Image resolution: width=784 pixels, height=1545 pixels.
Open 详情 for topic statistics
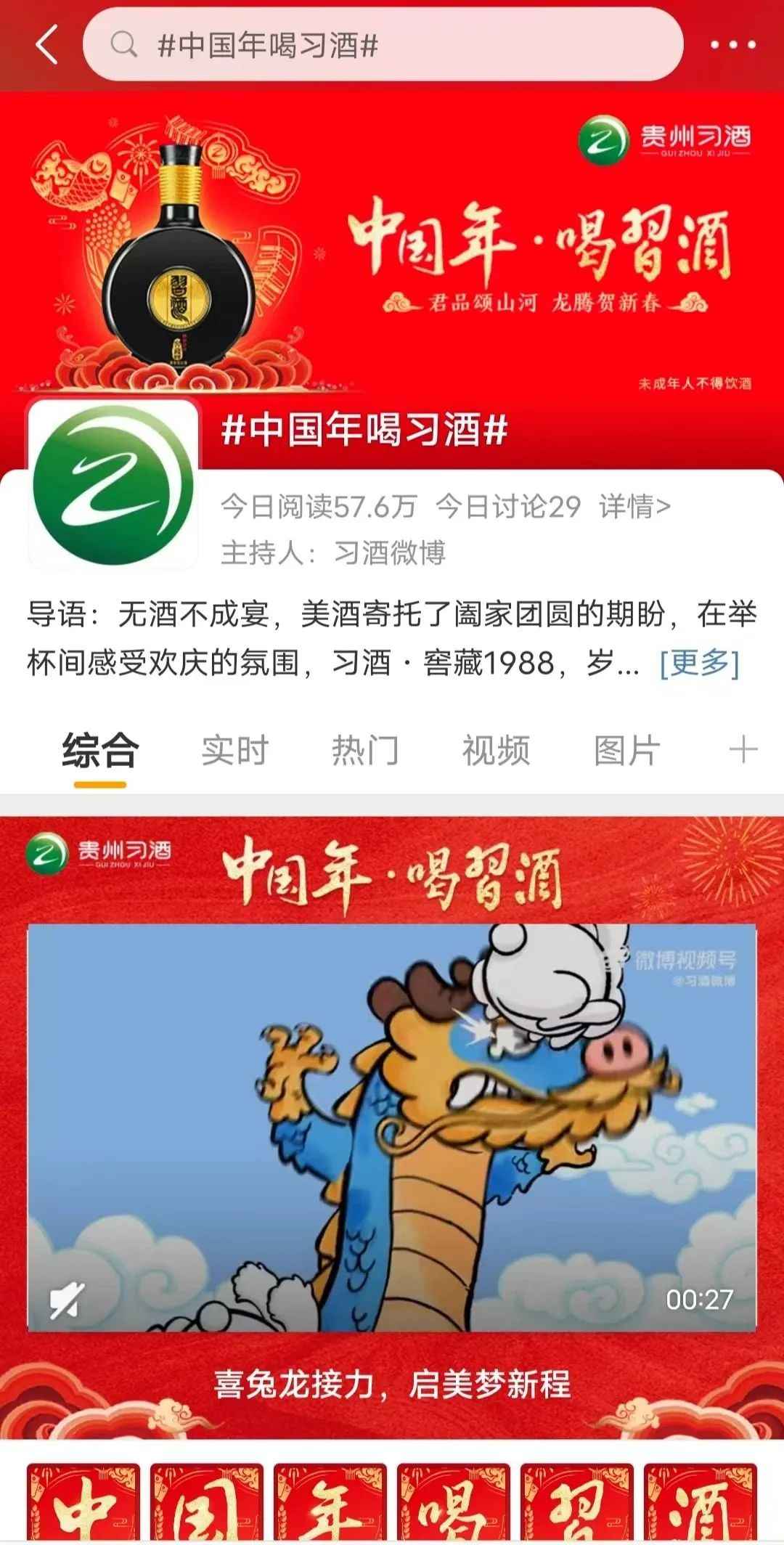pyautogui.click(x=634, y=507)
